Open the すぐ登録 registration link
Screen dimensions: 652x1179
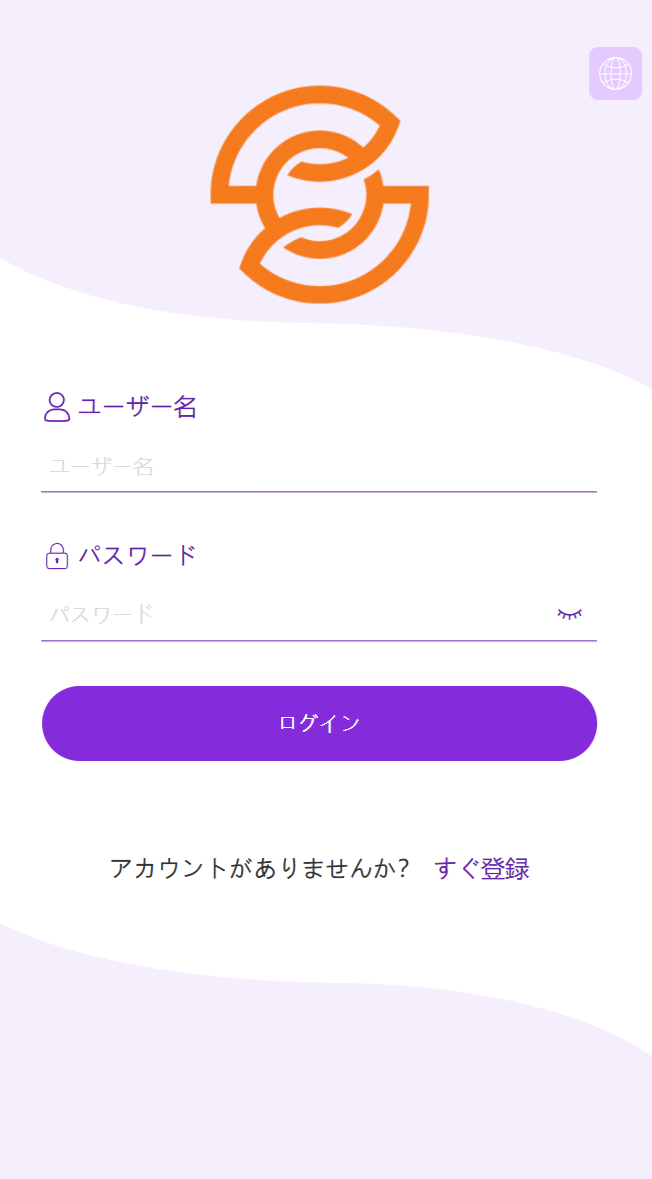pyautogui.click(x=481, y=868)
